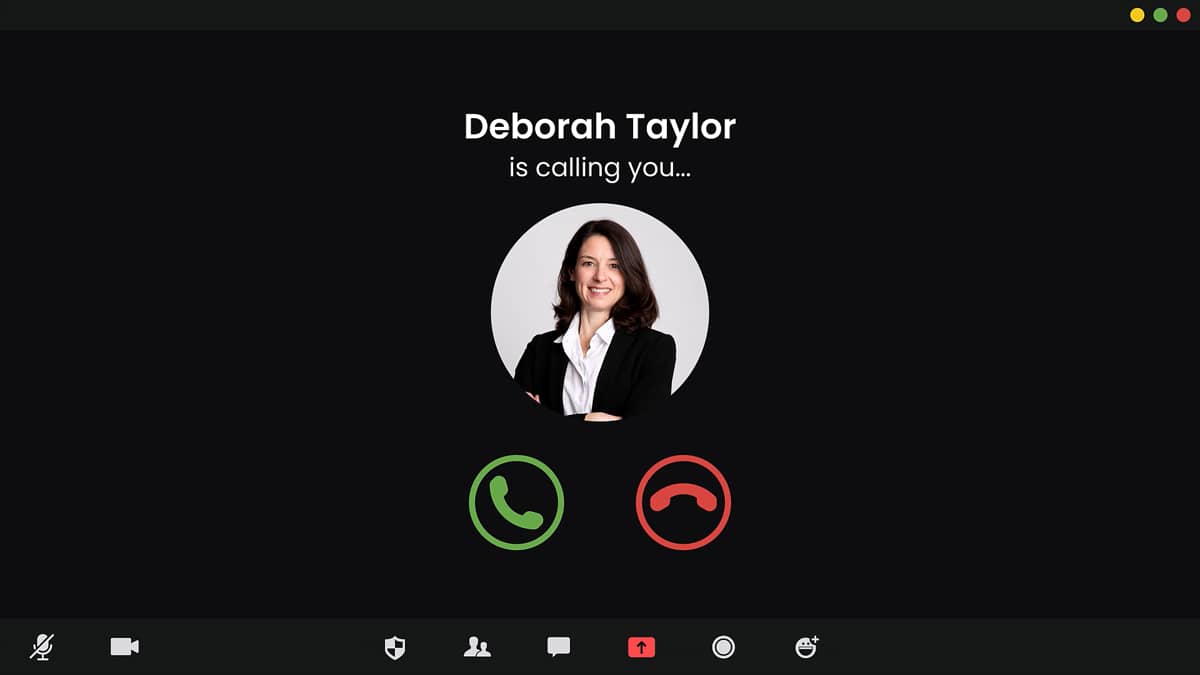
Task: Open the chat panel
Action: (559, 647)
